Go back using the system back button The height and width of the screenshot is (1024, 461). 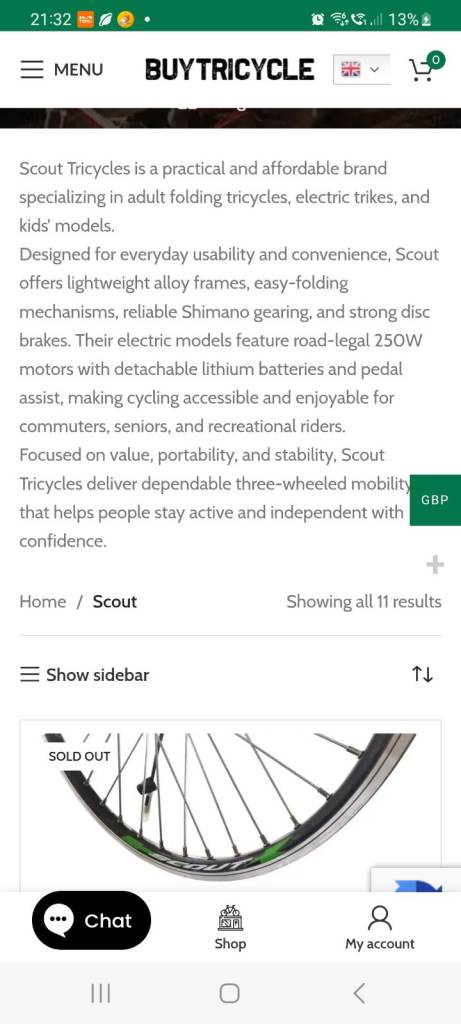click(358, 993)
